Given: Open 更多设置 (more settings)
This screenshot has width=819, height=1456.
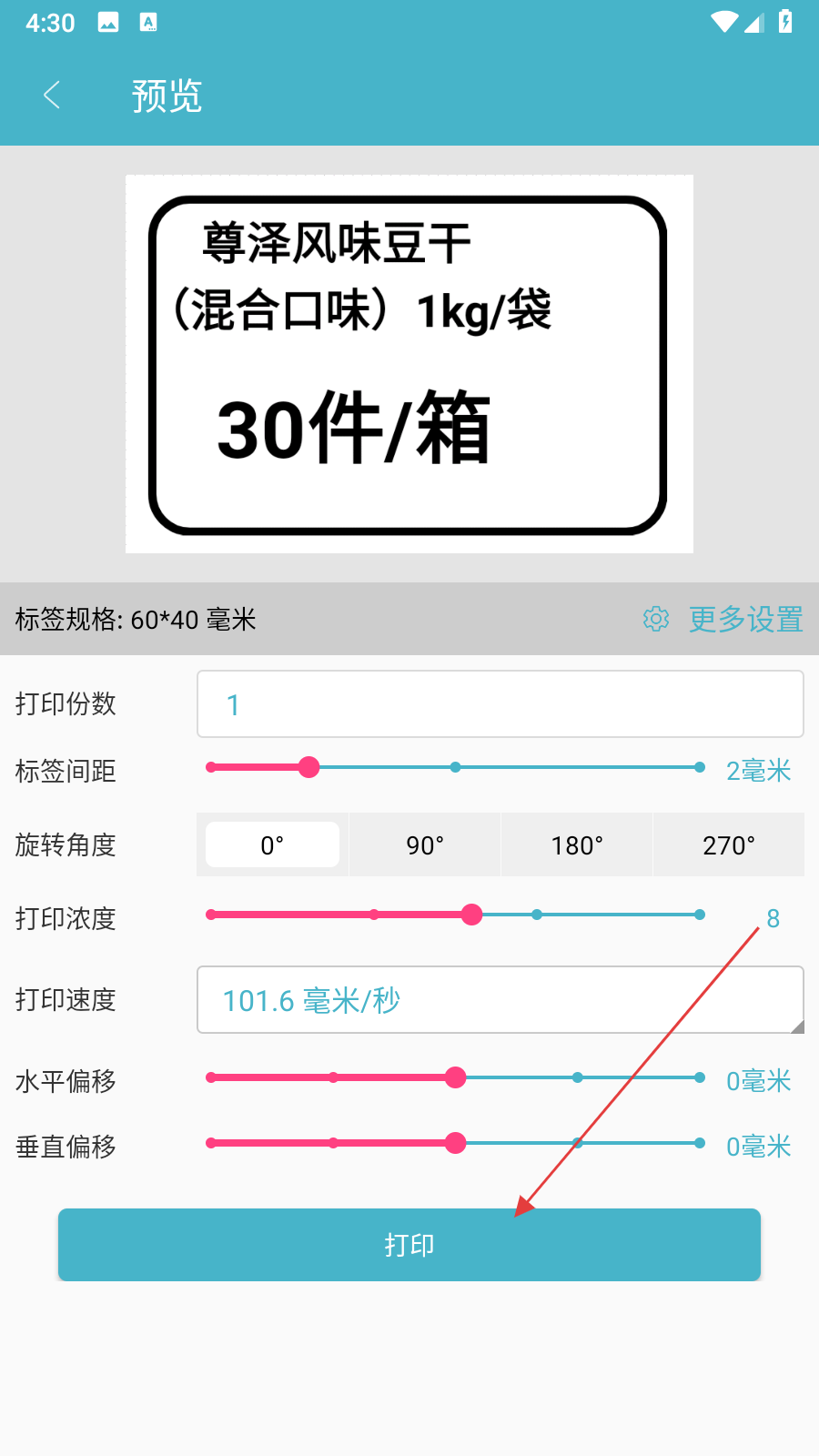Looking at the screenshot, I should tap(724, 620).
